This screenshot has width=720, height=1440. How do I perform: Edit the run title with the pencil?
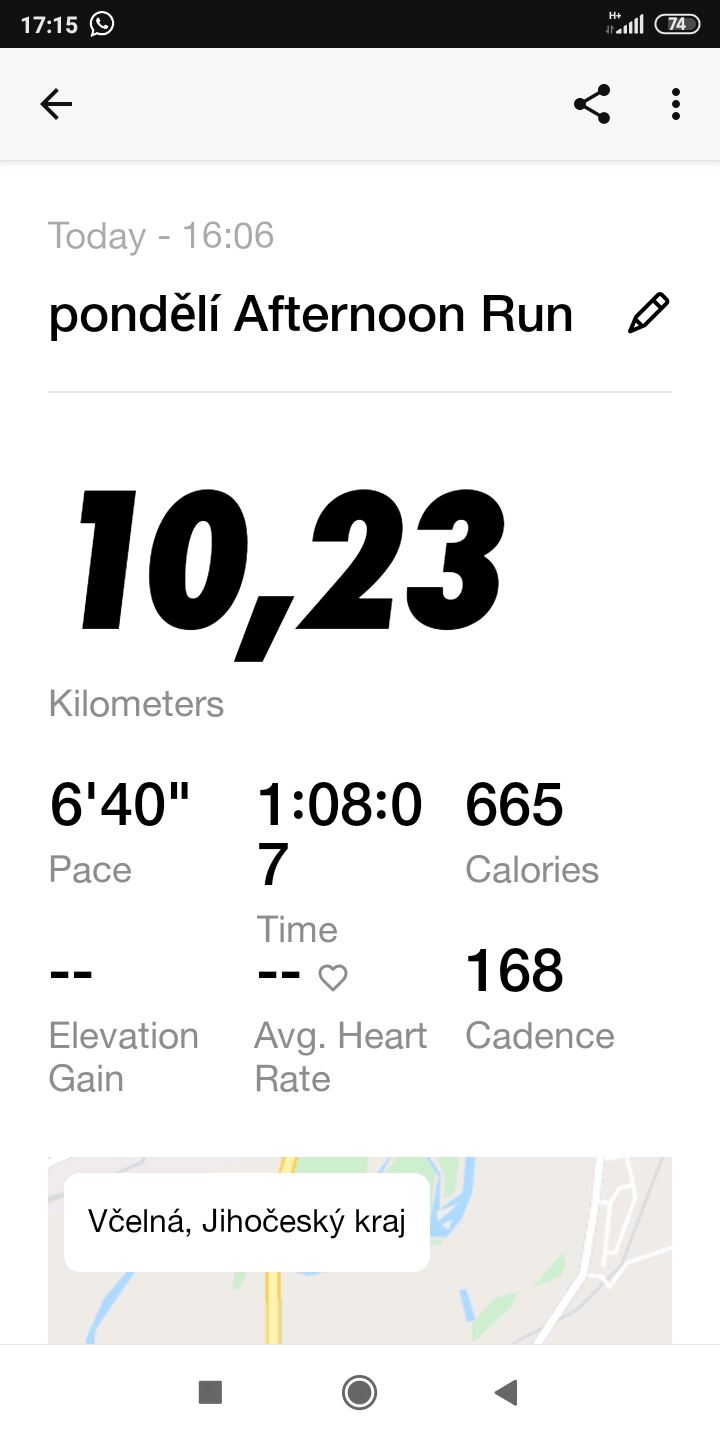(648, 313)
